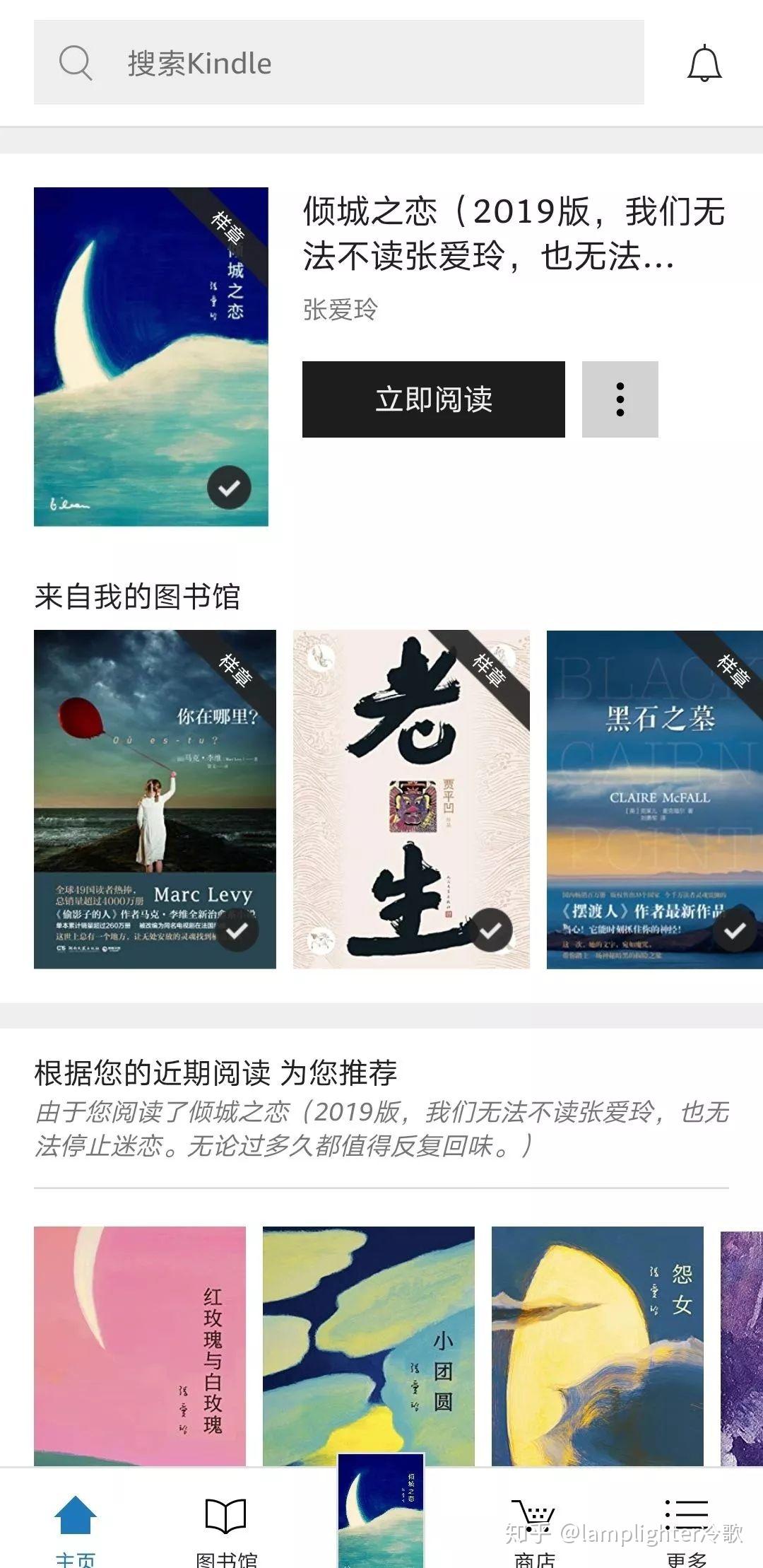View recommended book 小团圆
763x1568 pixels.
(369, 1345)
